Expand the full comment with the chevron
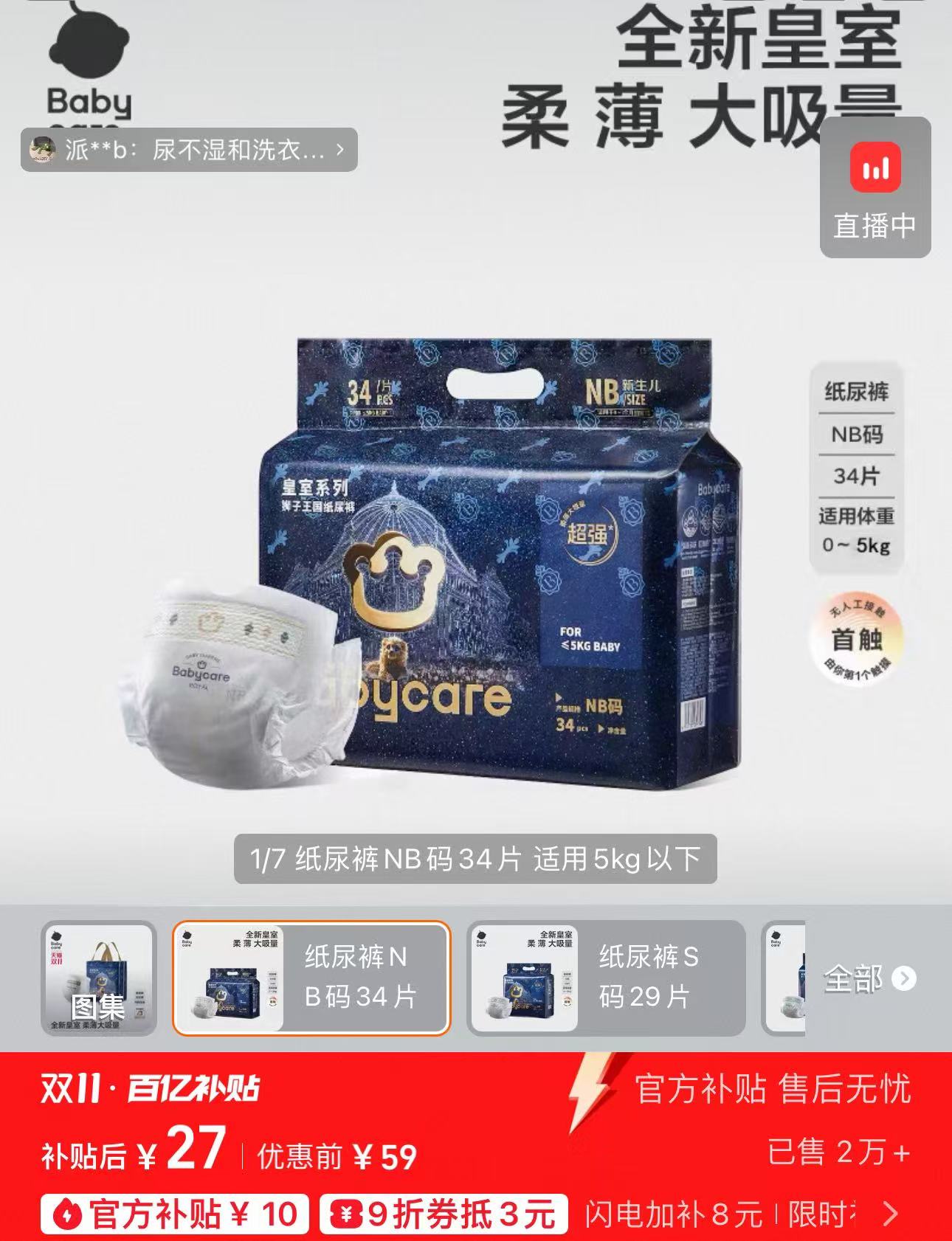952x1241 pixels. 341,151
